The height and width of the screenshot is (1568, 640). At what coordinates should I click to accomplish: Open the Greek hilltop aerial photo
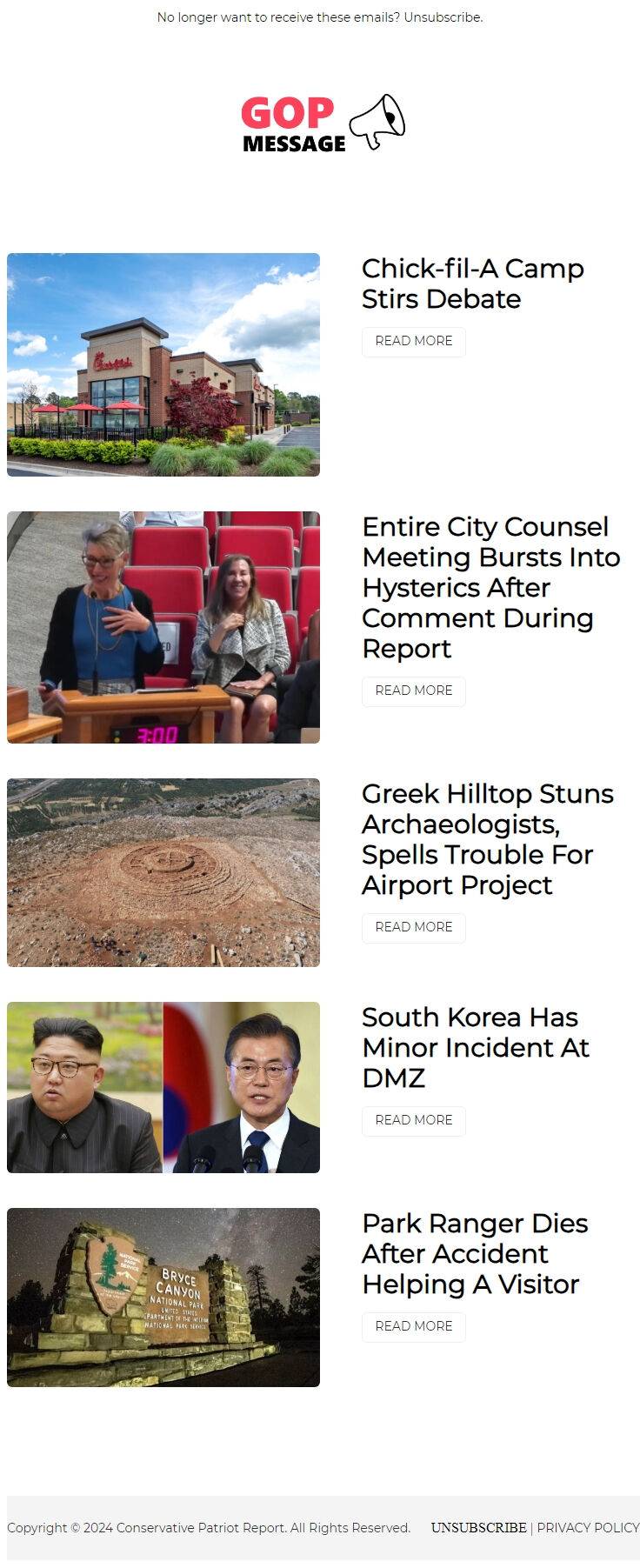pos(163,872)
